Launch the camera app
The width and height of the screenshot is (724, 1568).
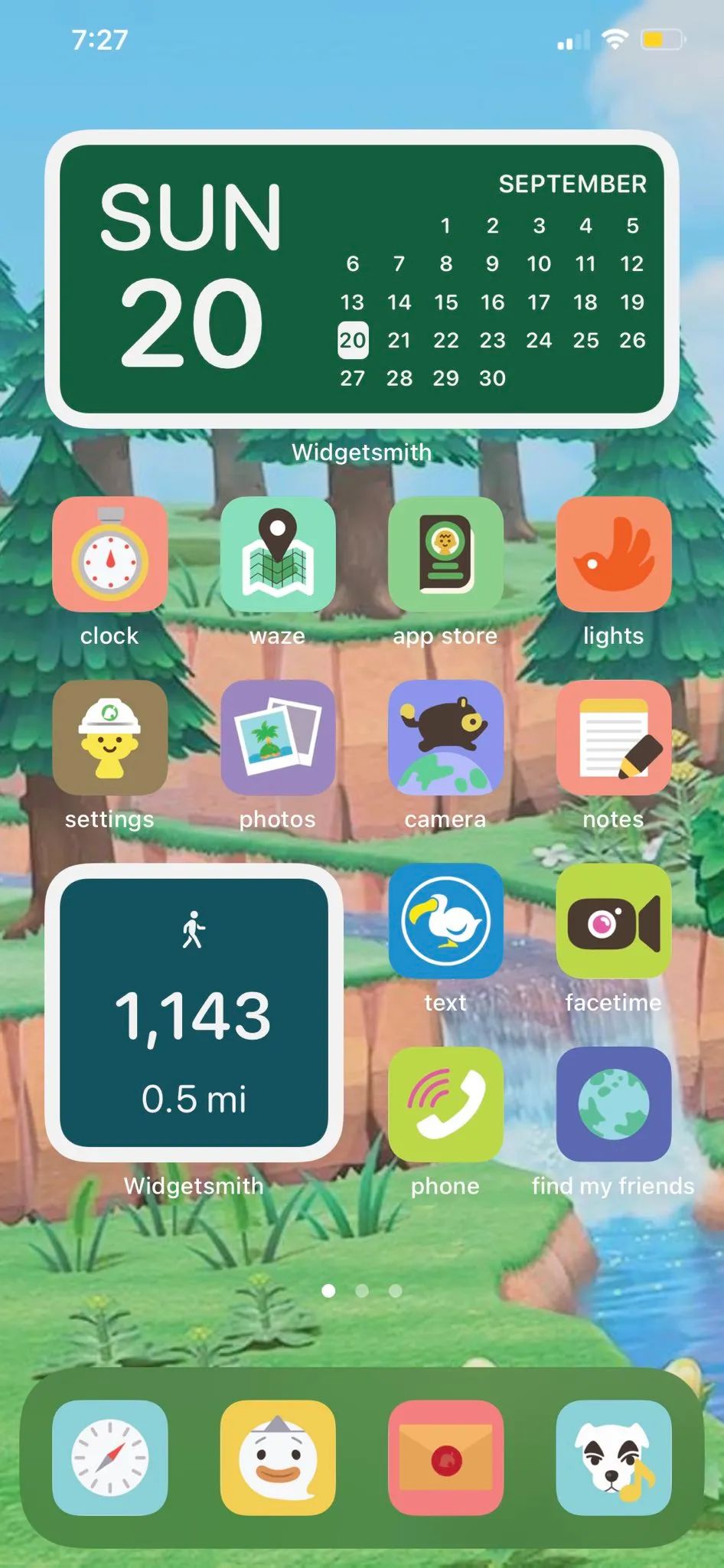[445, 737]
